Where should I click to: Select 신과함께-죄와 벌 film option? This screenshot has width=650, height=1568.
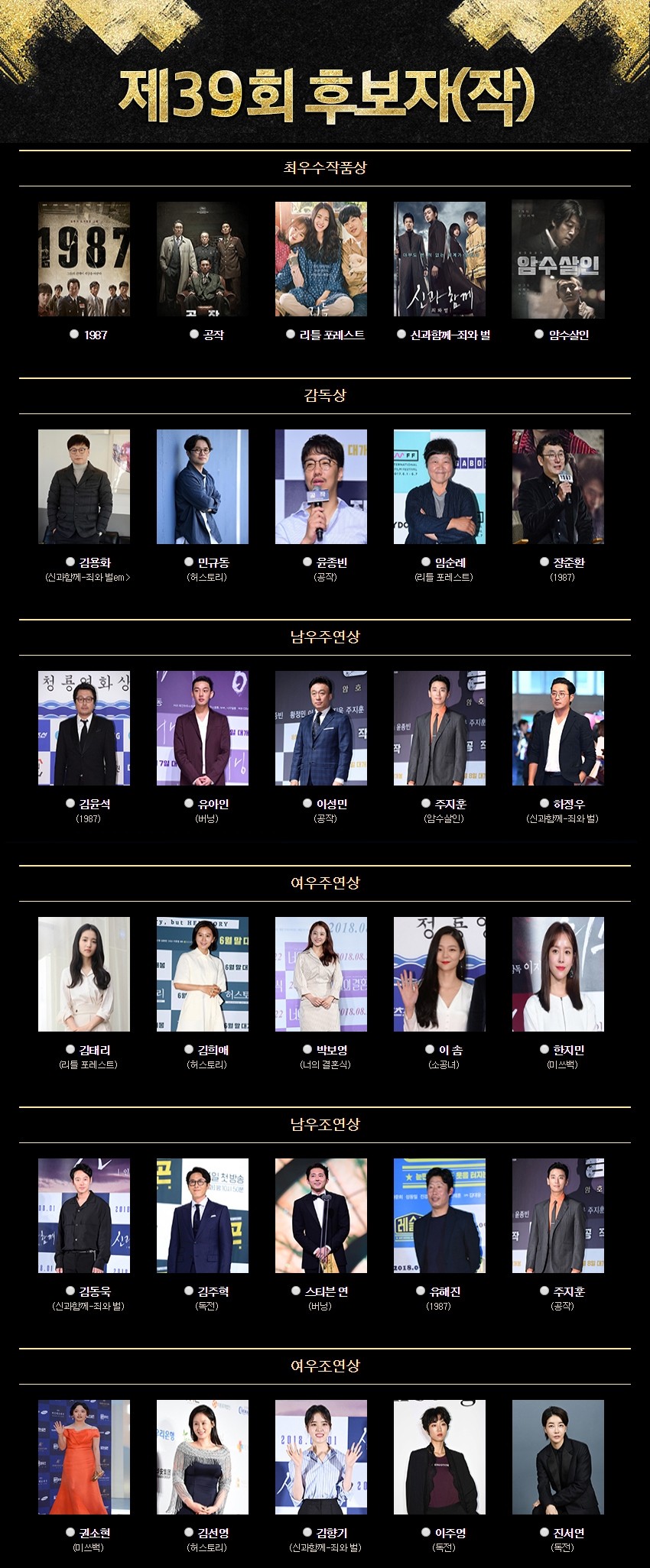(x=401, y=334)
